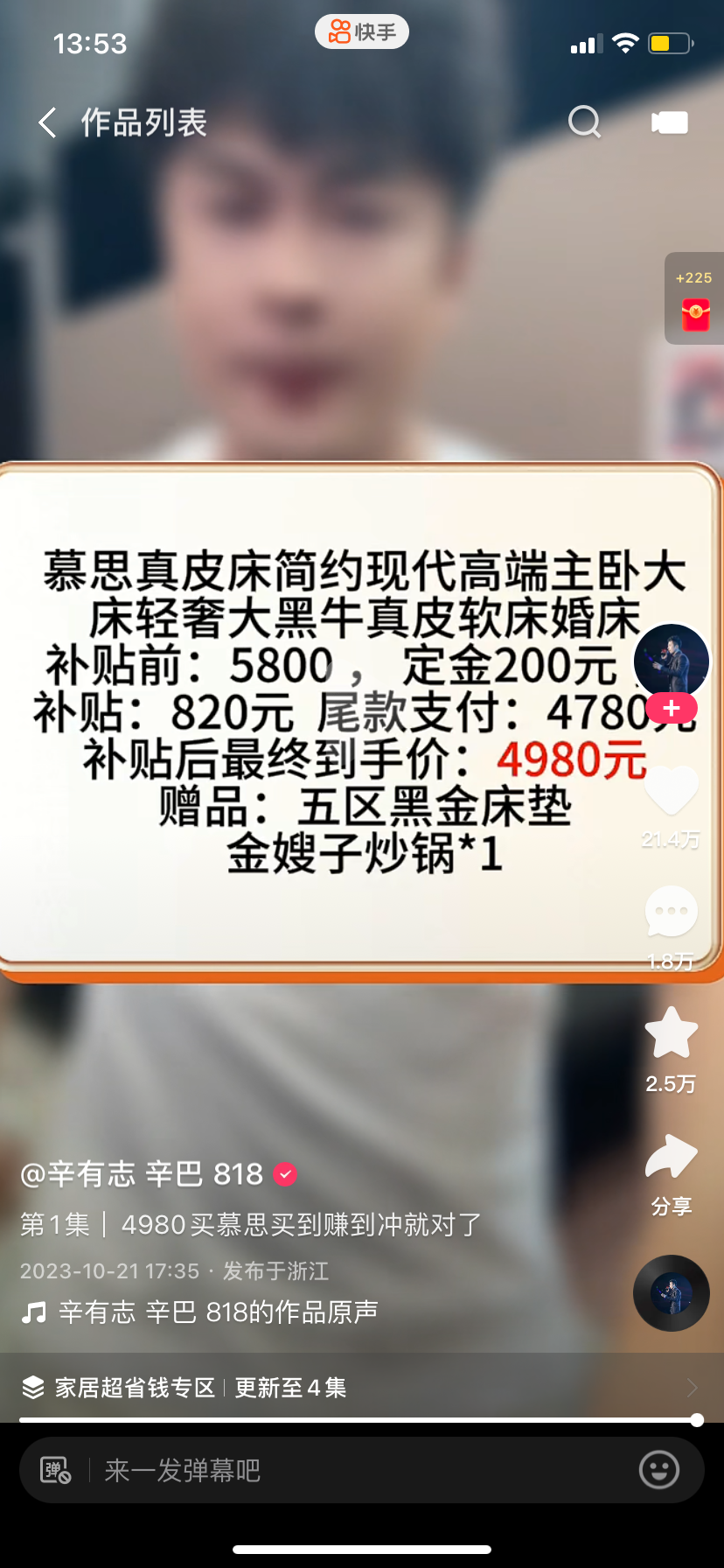
Task: Follow the creator with the plus button
Action: (x=672, y=708)
